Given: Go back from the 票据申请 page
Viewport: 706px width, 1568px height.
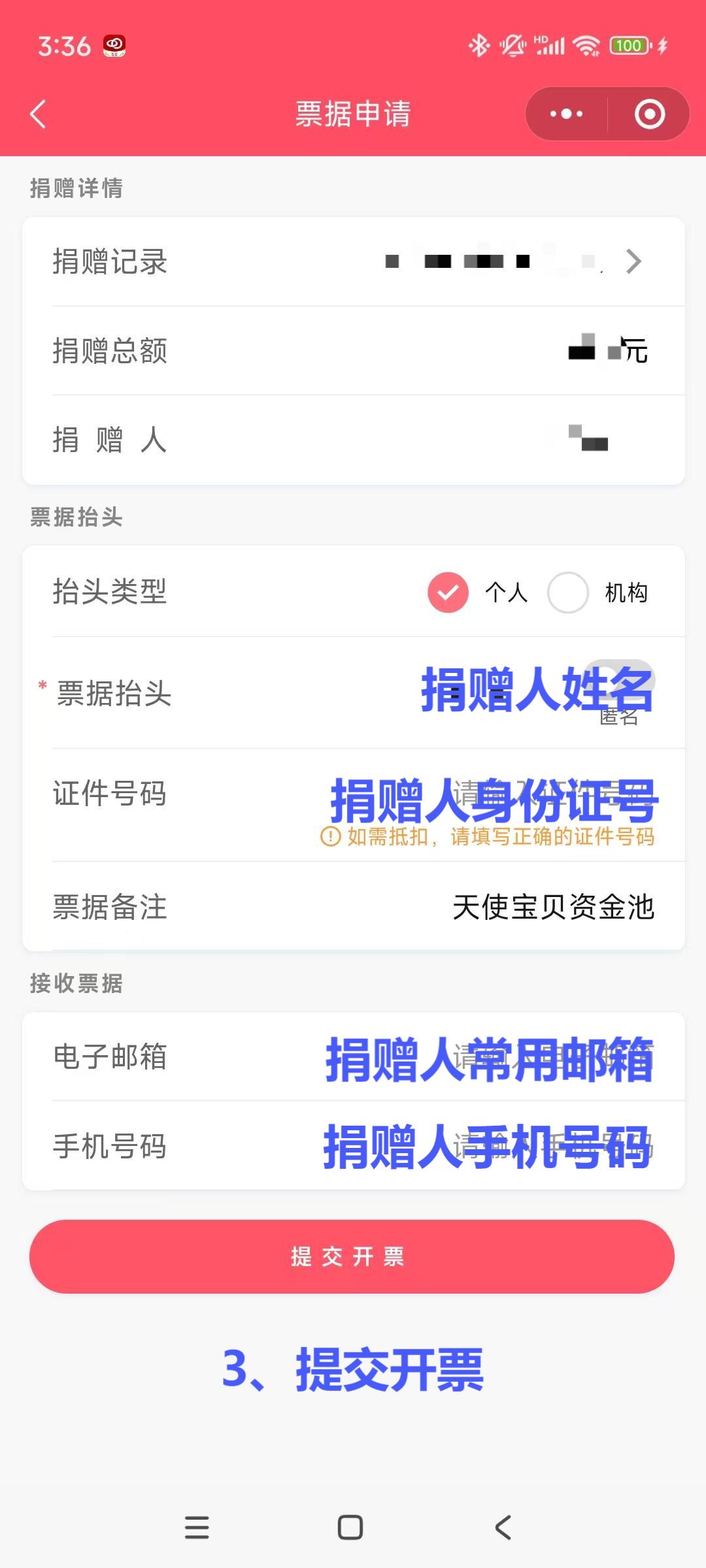Looking at the screenshot, I should 39,114.
